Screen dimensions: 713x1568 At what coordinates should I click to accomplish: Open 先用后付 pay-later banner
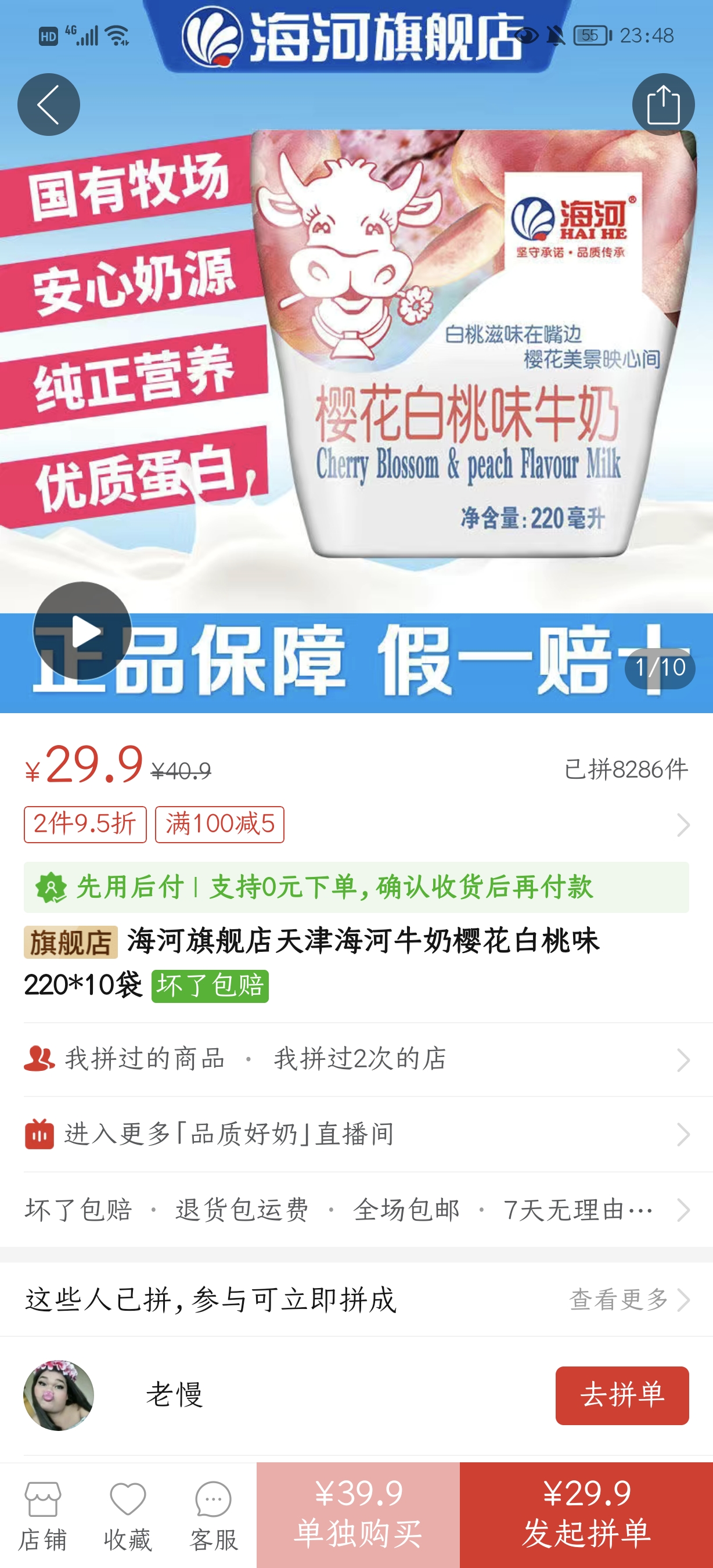[356, 887]
